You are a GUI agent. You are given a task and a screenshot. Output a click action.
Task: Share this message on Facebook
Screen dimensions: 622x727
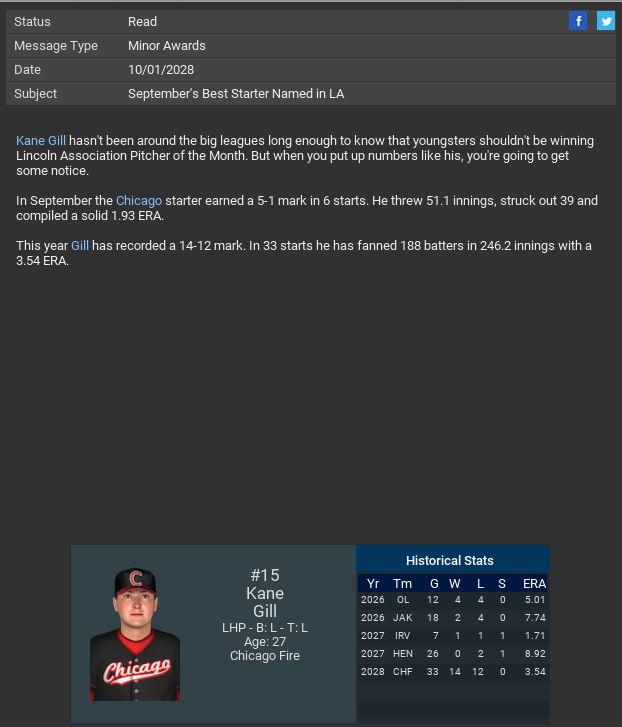tap(578, 21)
